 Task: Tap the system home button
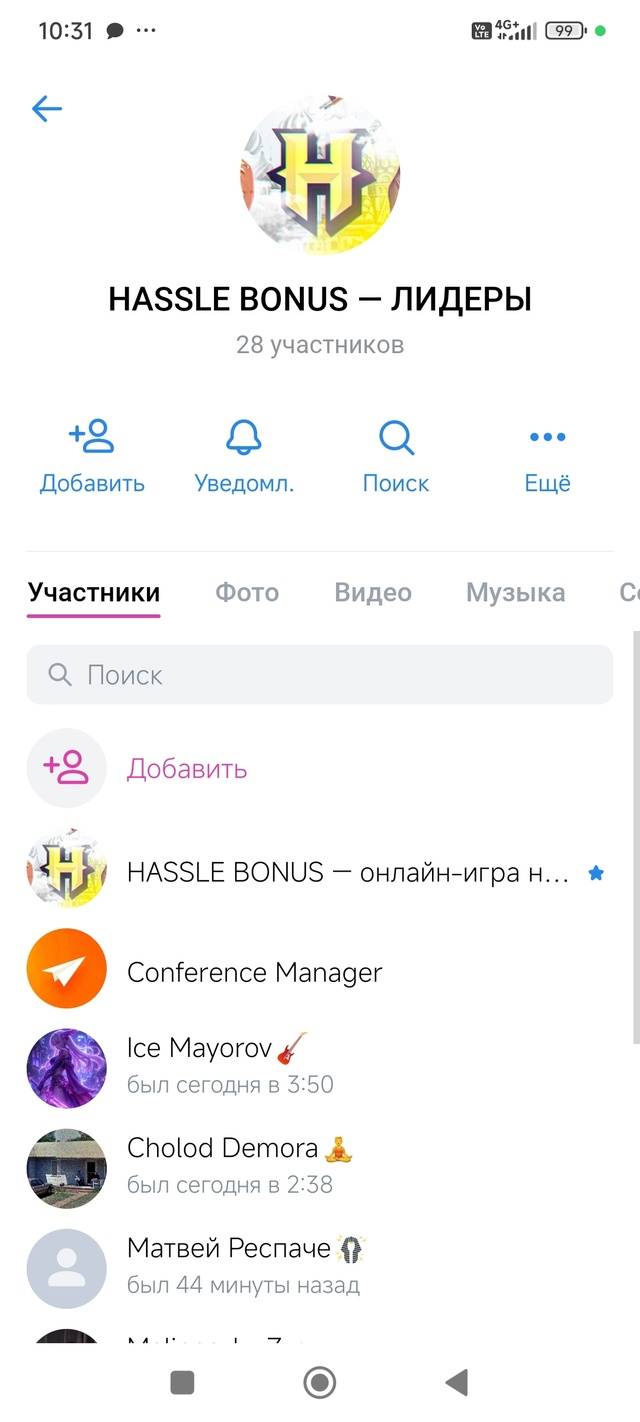pos(320,1382)
